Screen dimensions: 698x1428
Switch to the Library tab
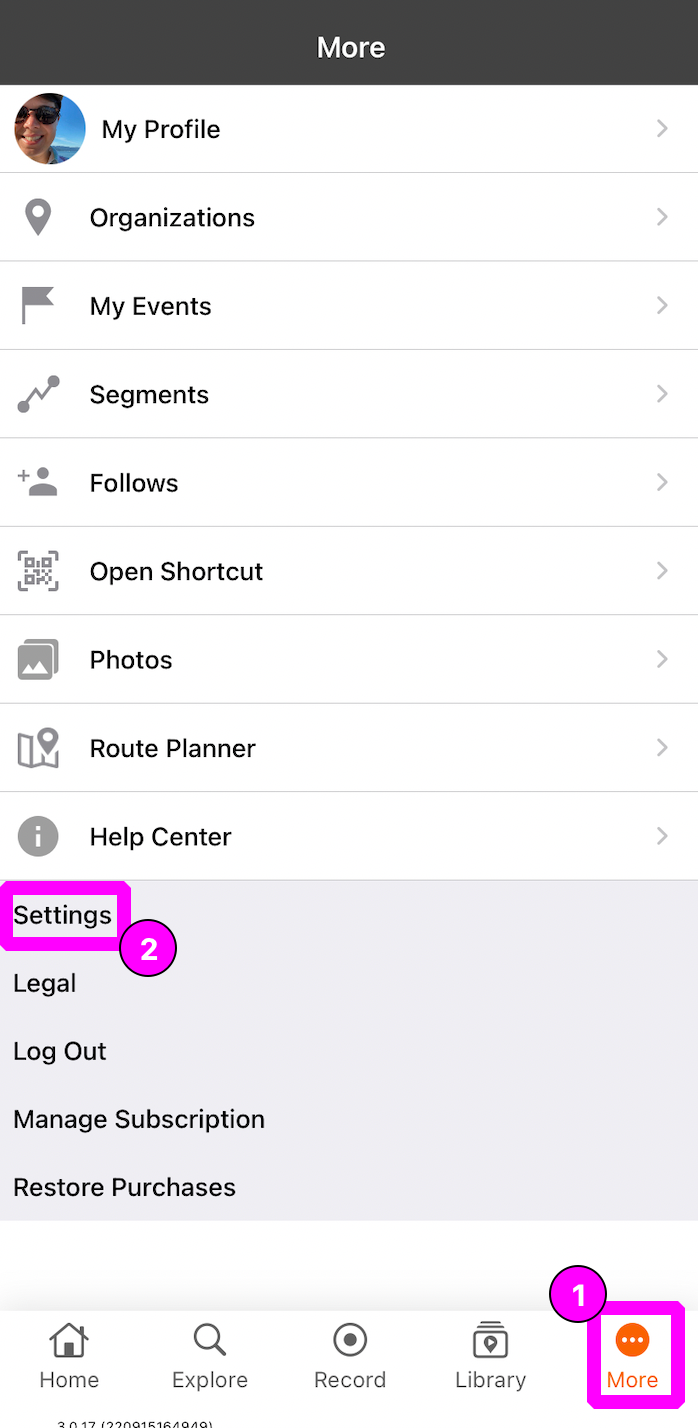tap(490, 1357)
